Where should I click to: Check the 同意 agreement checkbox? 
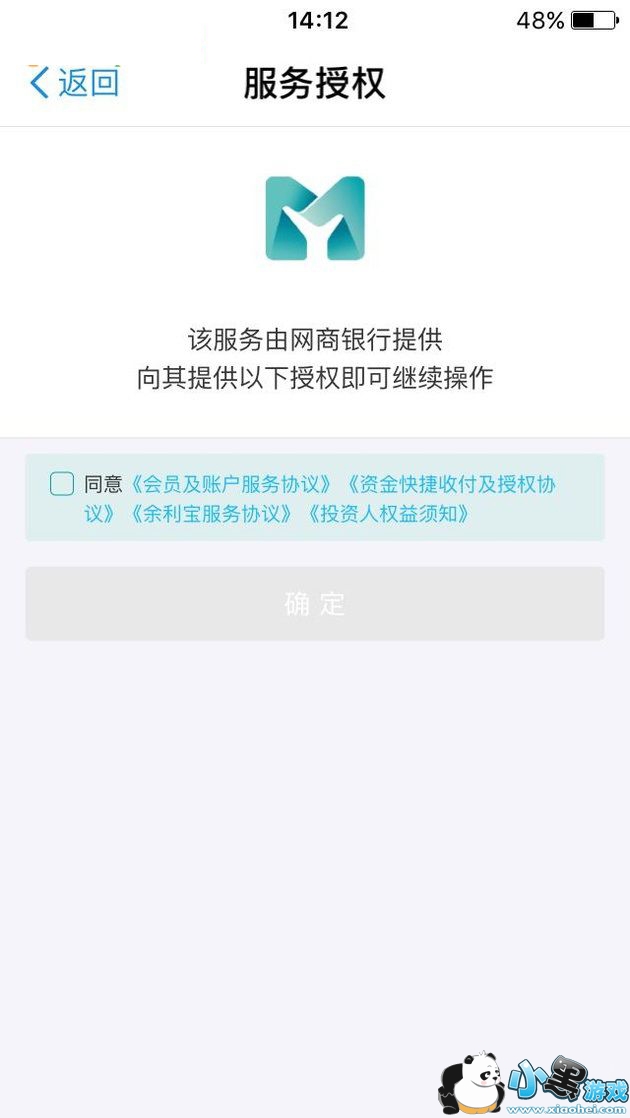click(x=62, y=485)
